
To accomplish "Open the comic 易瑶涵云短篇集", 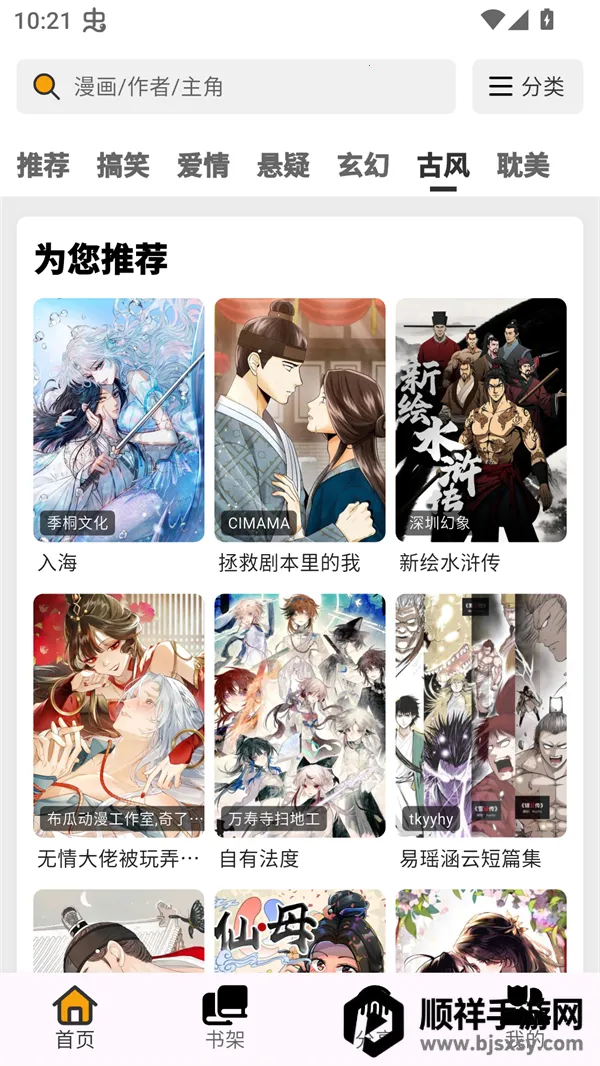I will [480, 716].
